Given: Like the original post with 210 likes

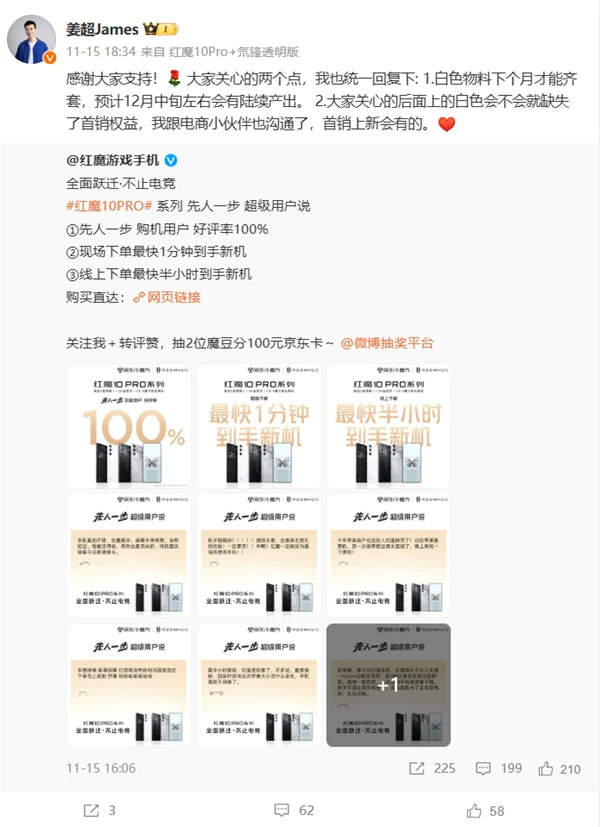Looking at the screenshot, I should click(560, 768).
